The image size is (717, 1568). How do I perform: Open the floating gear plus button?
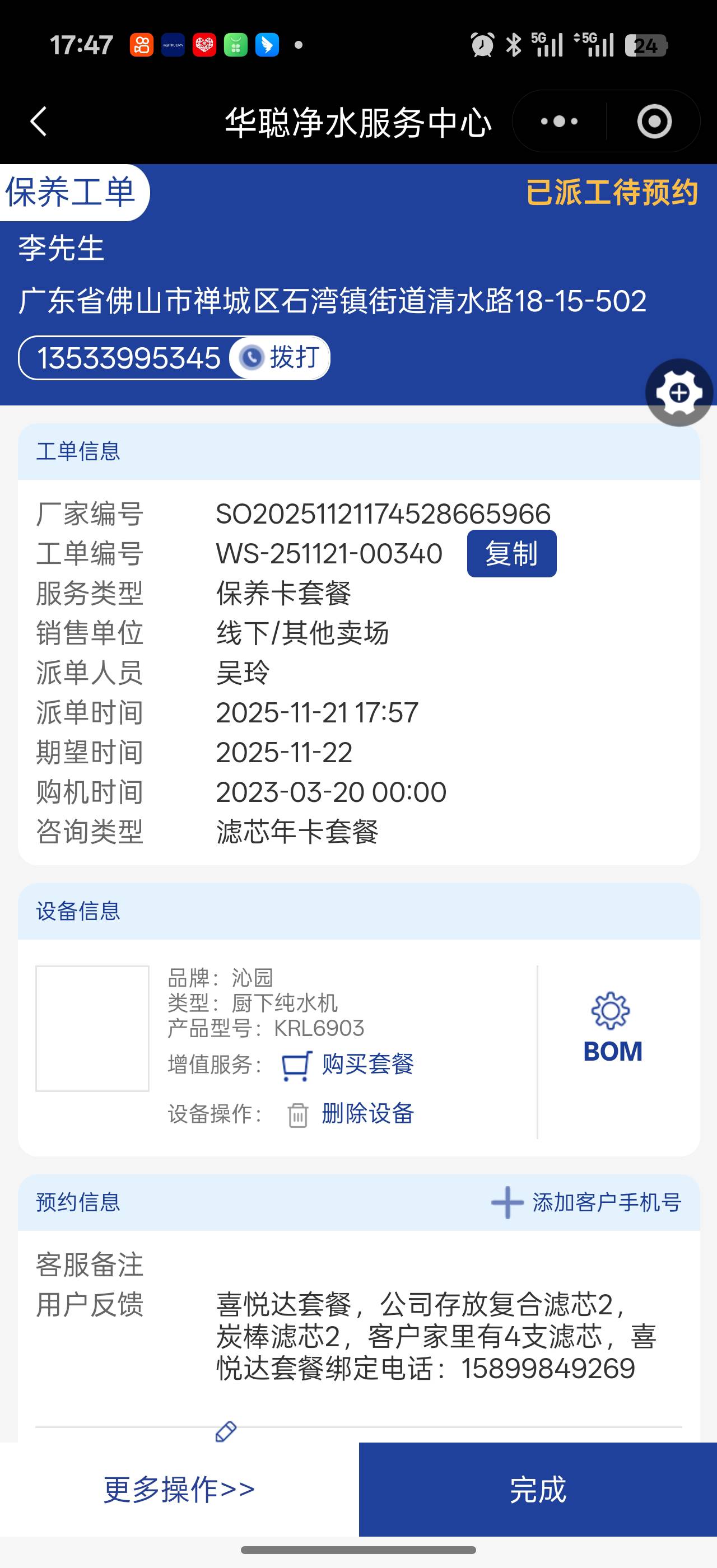tap(679, 393)
